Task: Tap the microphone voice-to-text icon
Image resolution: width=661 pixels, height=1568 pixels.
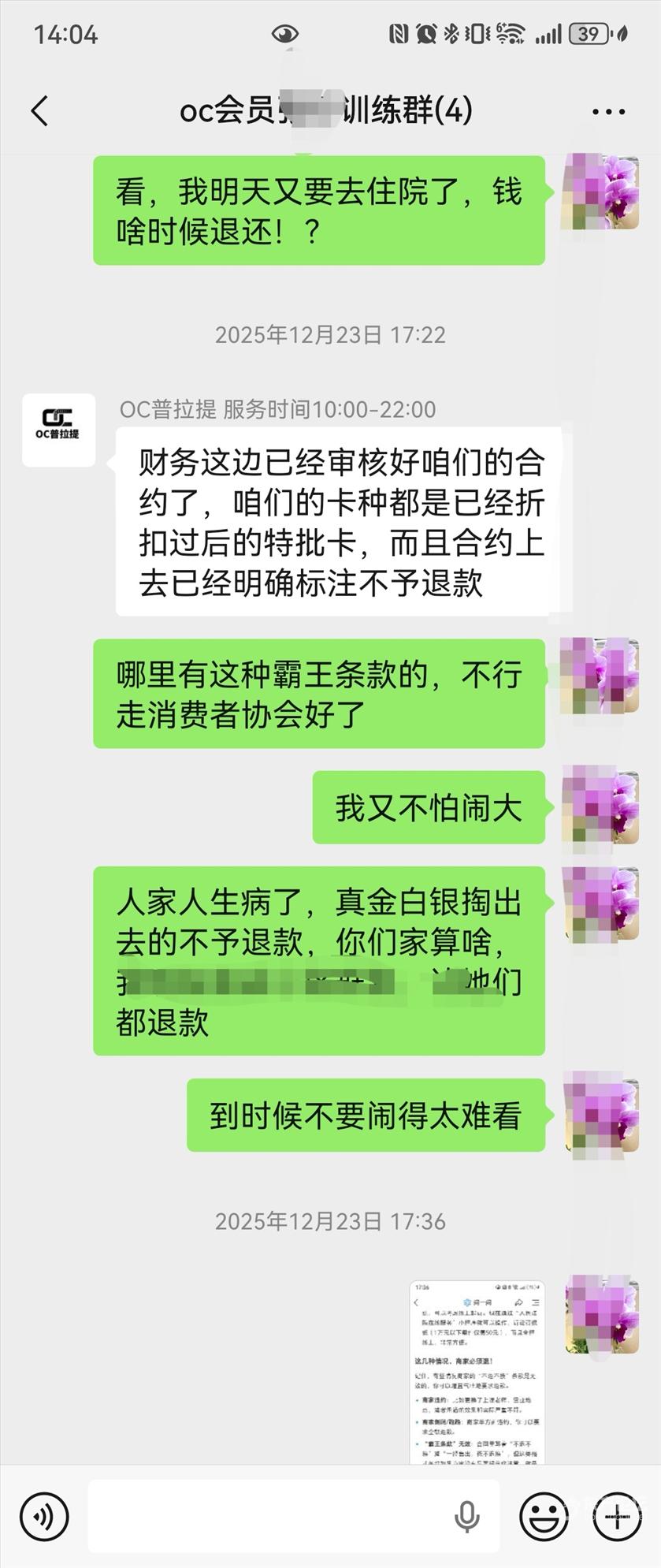Action: 466,1515
